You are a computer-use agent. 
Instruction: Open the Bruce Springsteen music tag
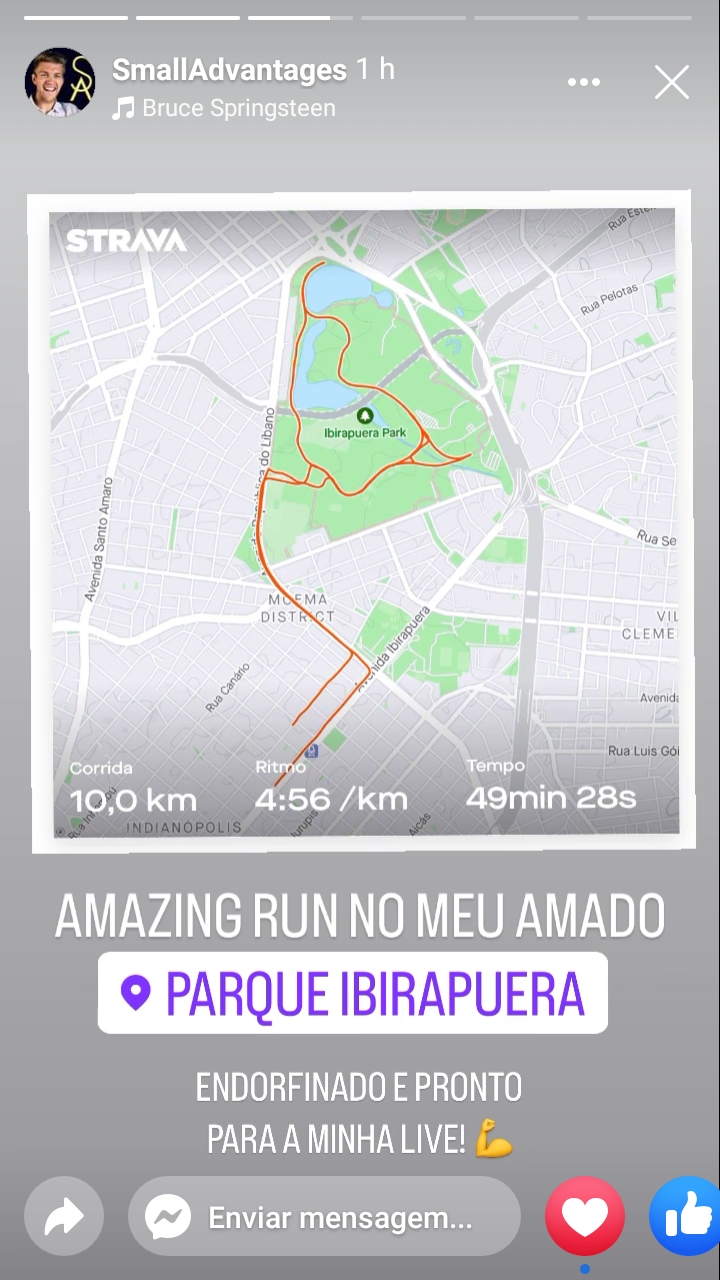[x=238, y=108]
